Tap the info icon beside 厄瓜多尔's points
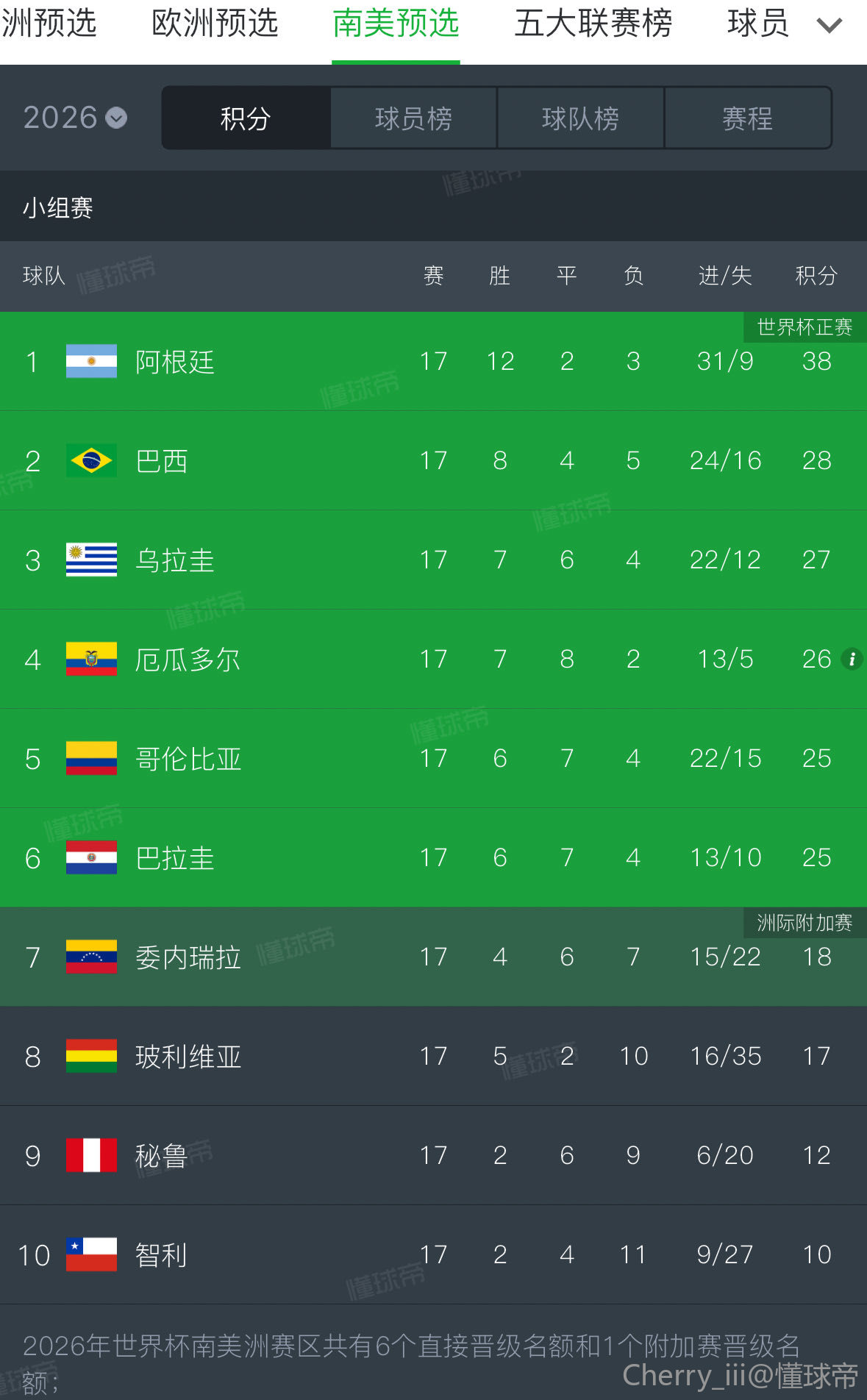The height and width of the screenshot is (1400, 867). point(852,659)
